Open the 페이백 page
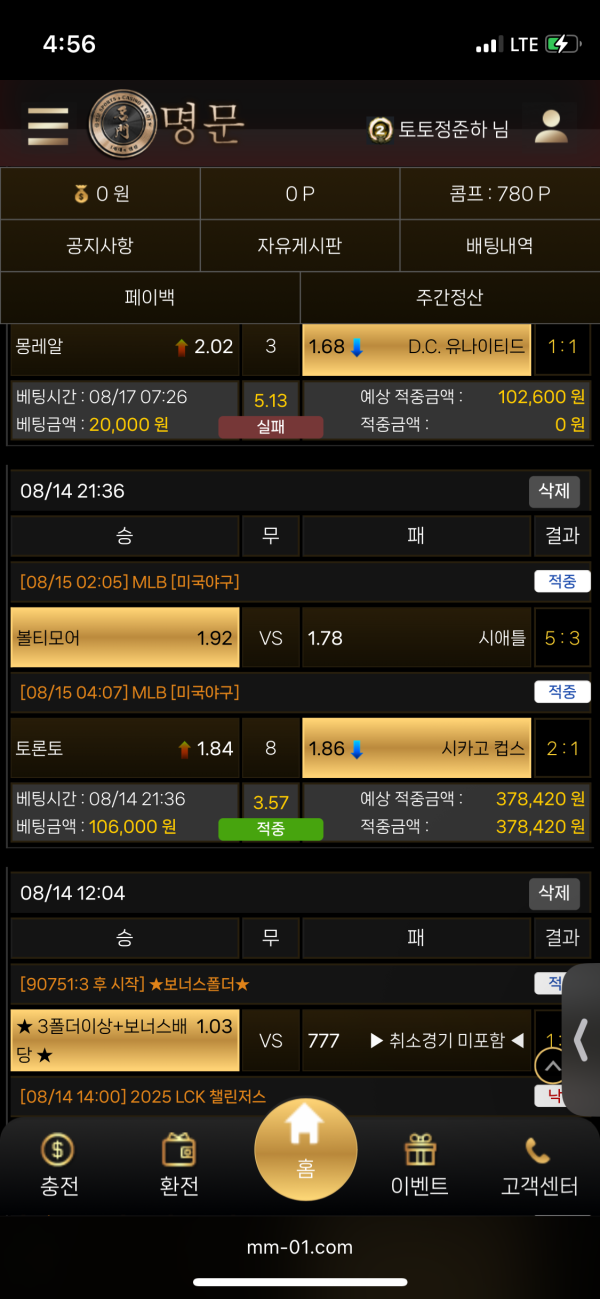 point(150,297)
